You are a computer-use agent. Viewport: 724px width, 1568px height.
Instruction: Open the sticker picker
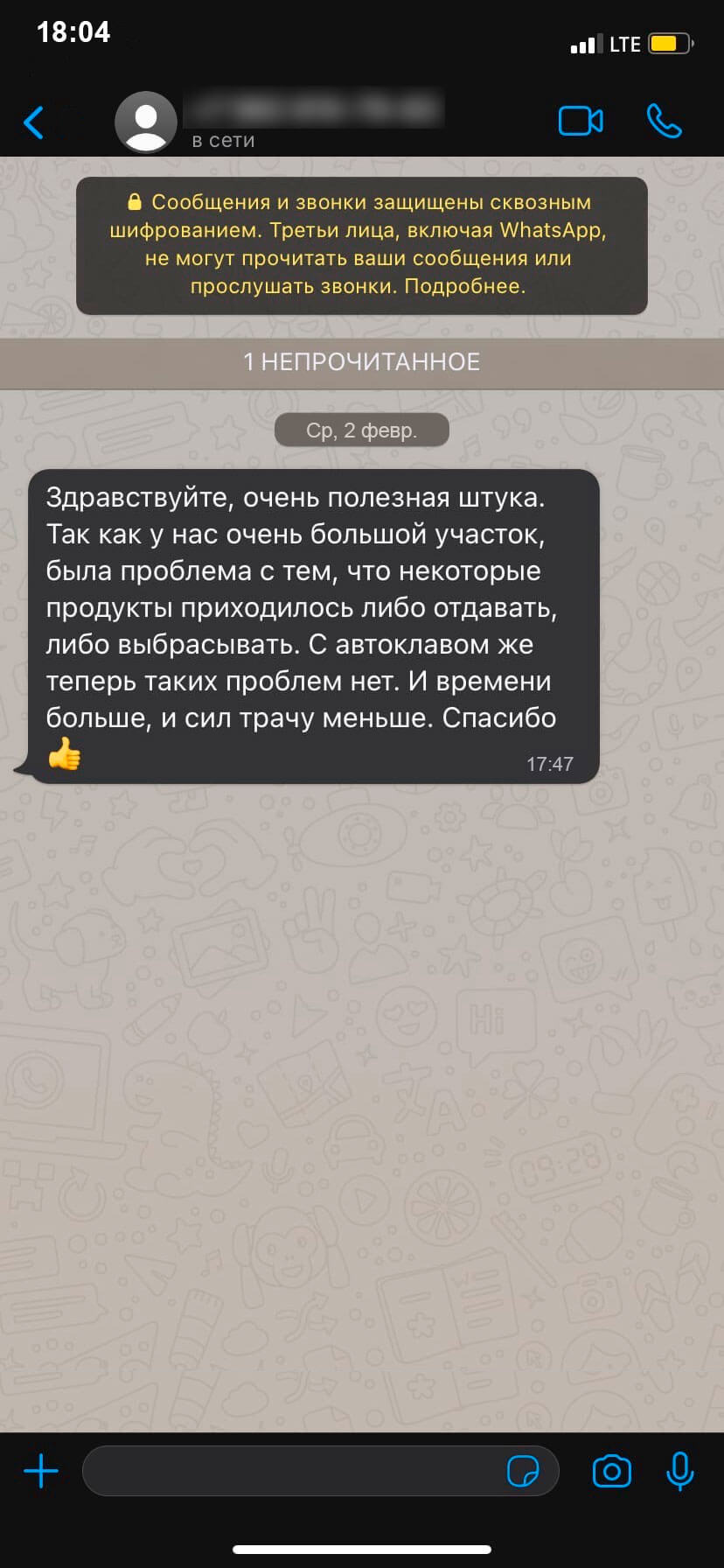[x=523, y=1471]
